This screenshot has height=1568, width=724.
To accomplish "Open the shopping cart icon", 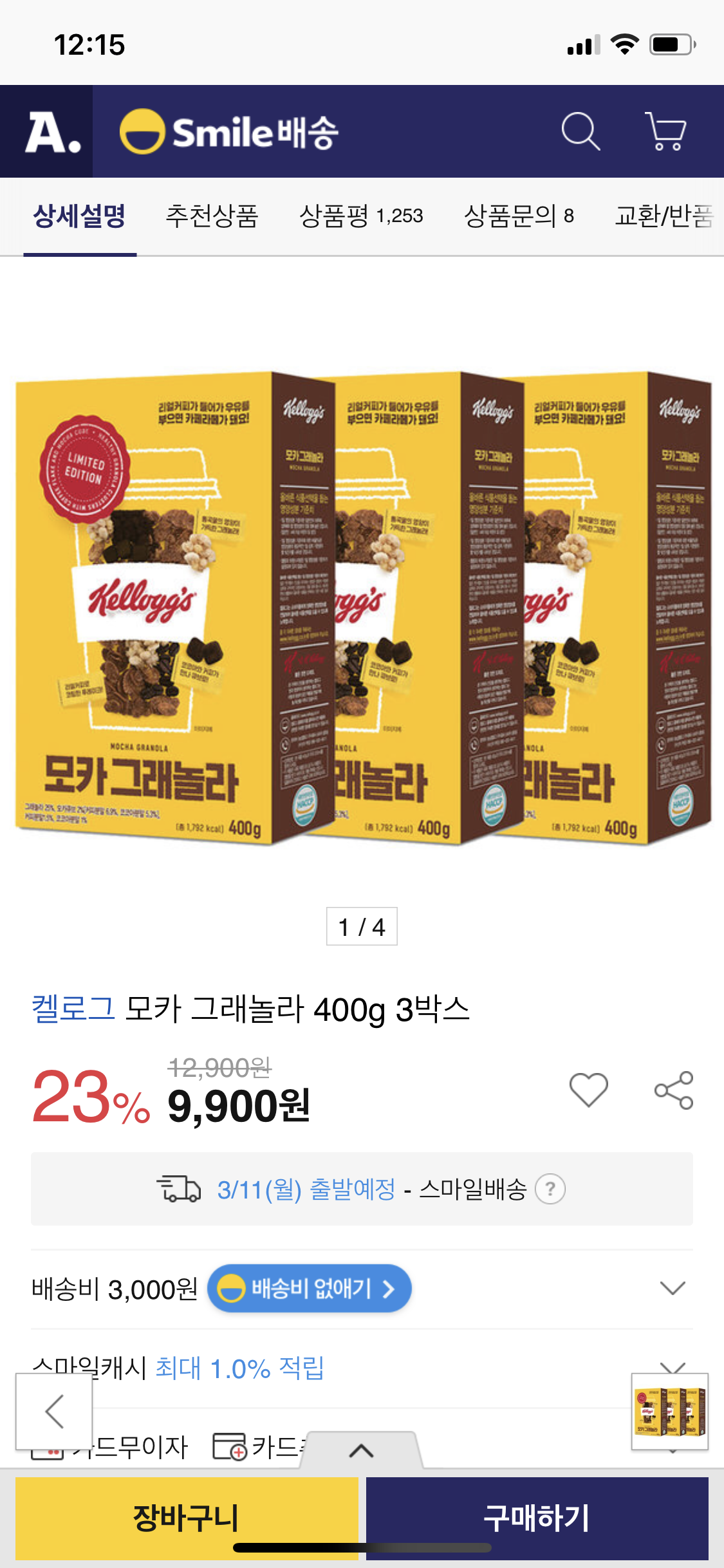I will pyautogui.click(x=665, y=131).
